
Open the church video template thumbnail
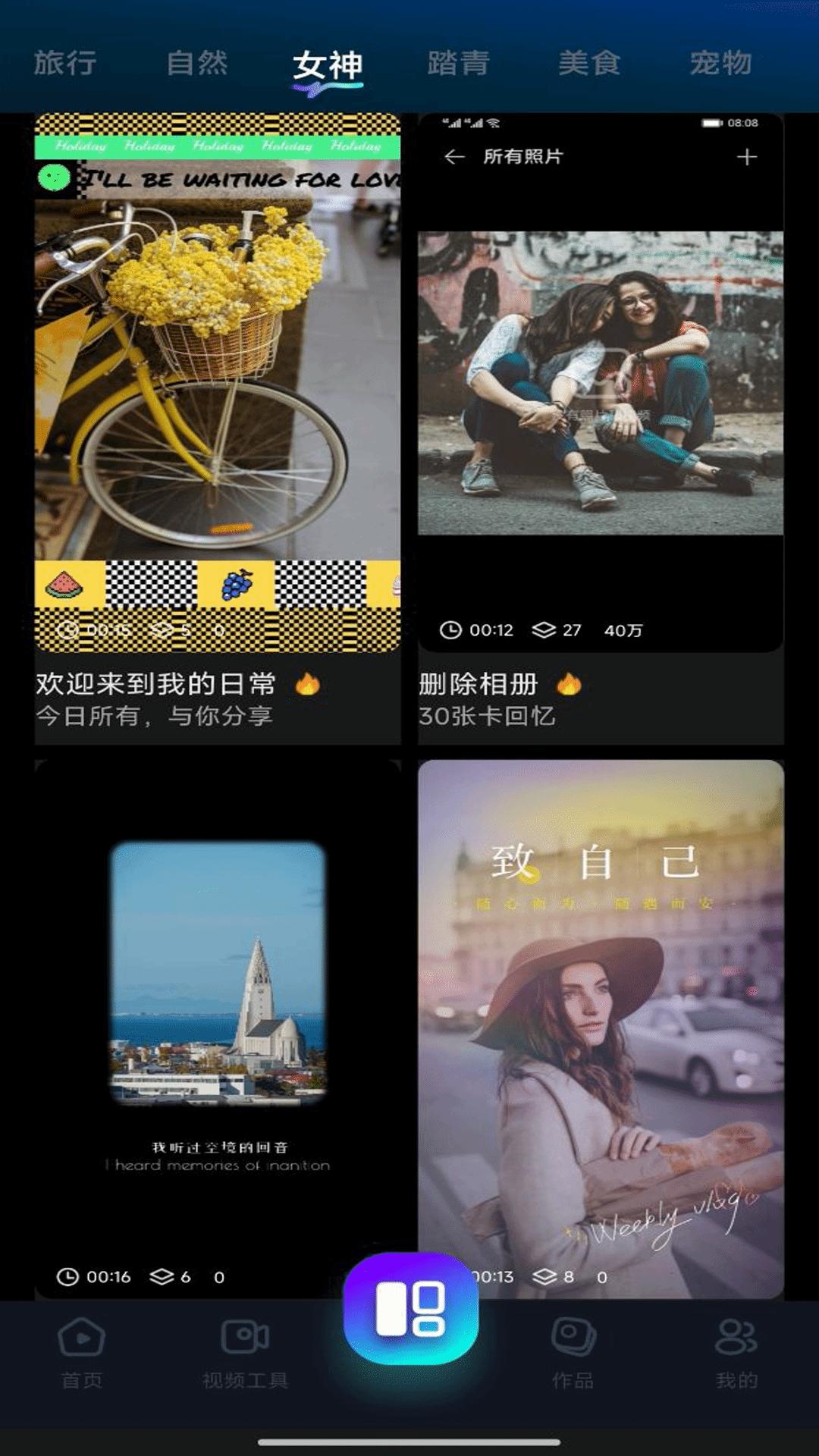(x=219, y=1009)
